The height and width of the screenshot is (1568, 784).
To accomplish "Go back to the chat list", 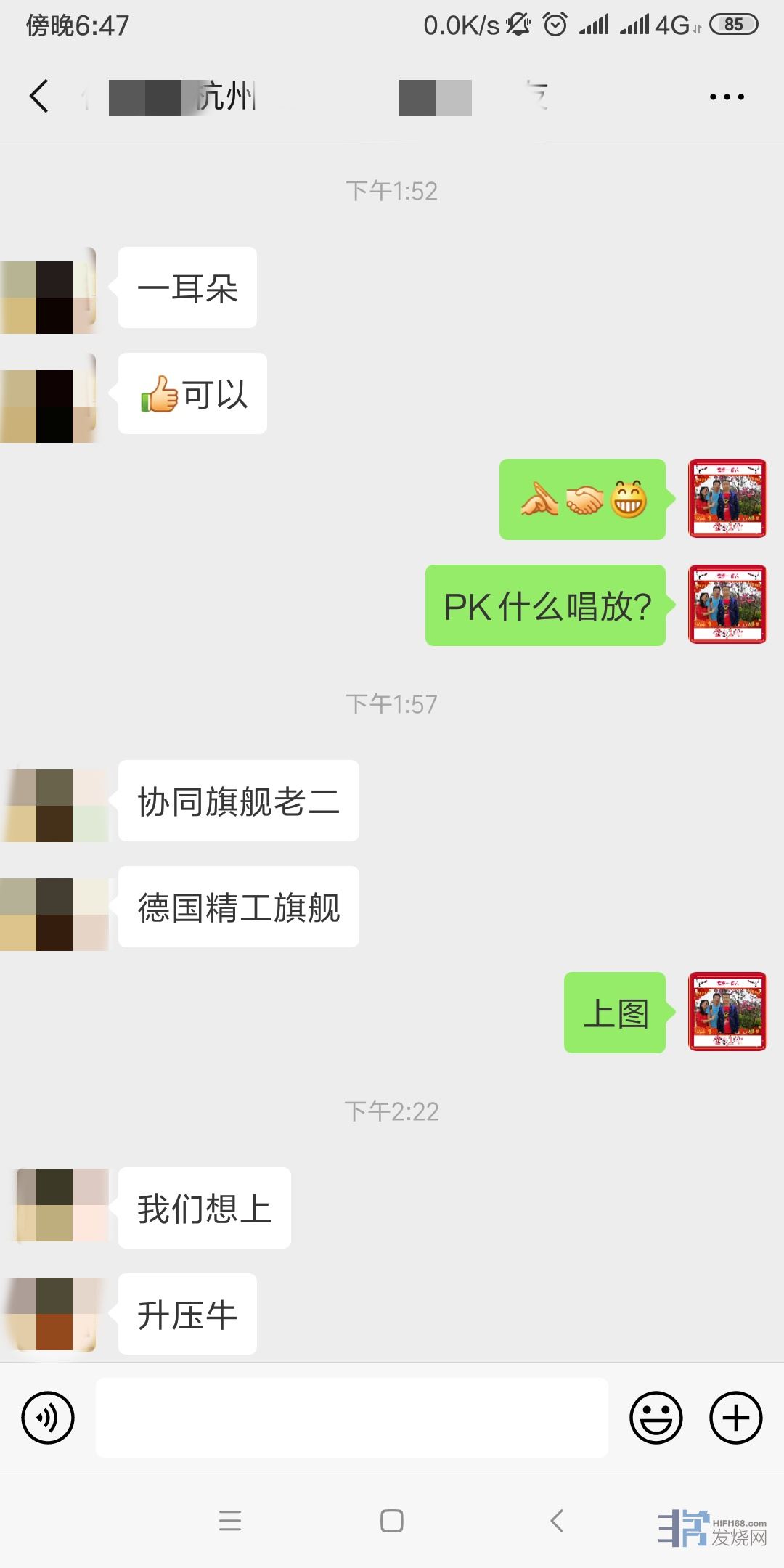I will click(x=39, y=97).
